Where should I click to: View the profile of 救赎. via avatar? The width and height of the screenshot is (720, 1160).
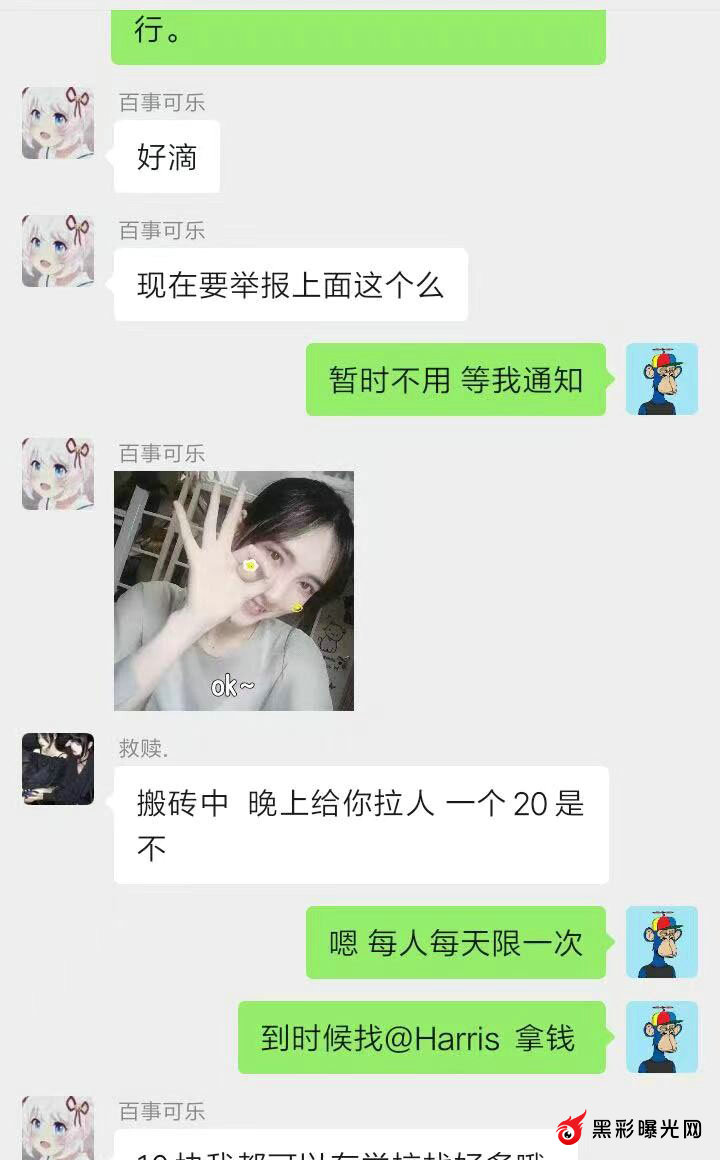click(x=58, y=769)
